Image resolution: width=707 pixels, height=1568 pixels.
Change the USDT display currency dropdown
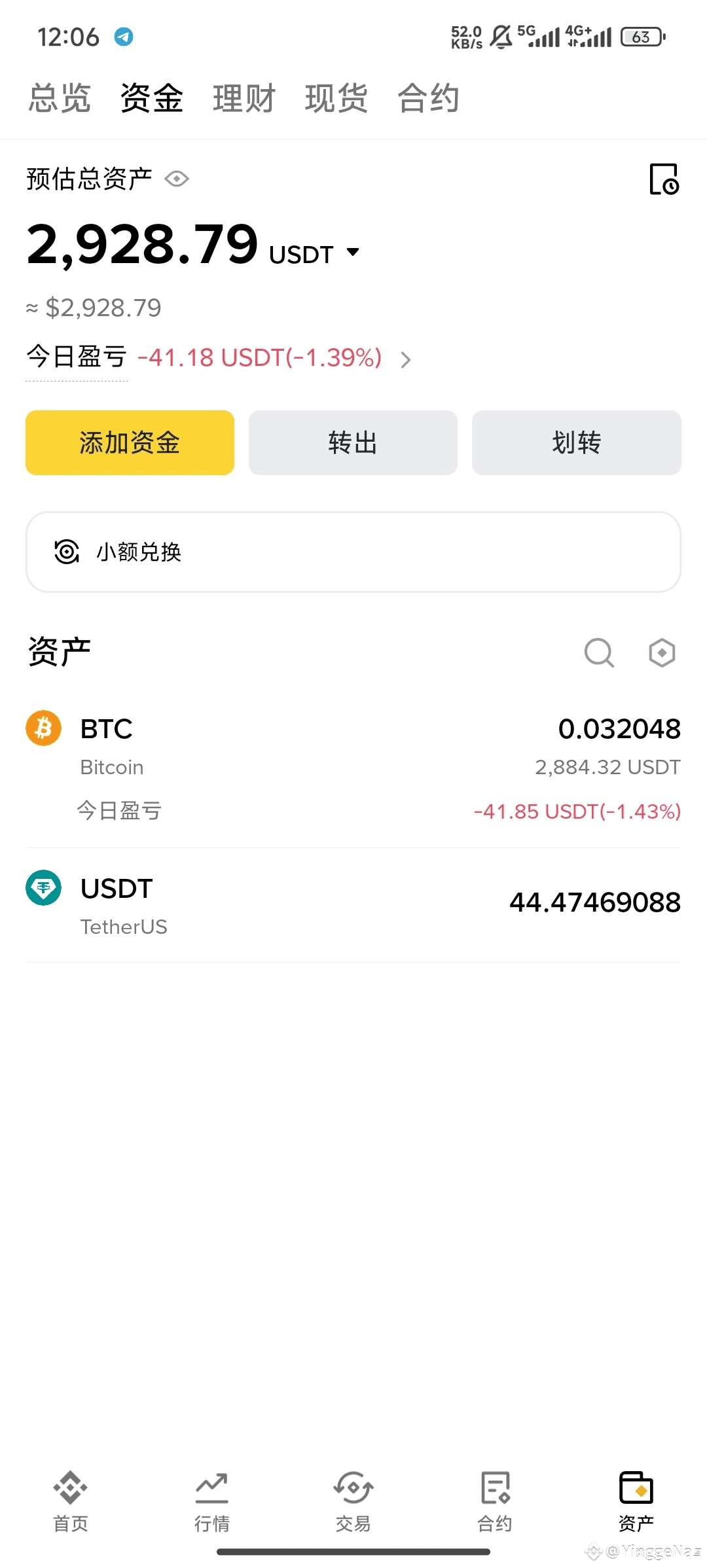(352, 253)
